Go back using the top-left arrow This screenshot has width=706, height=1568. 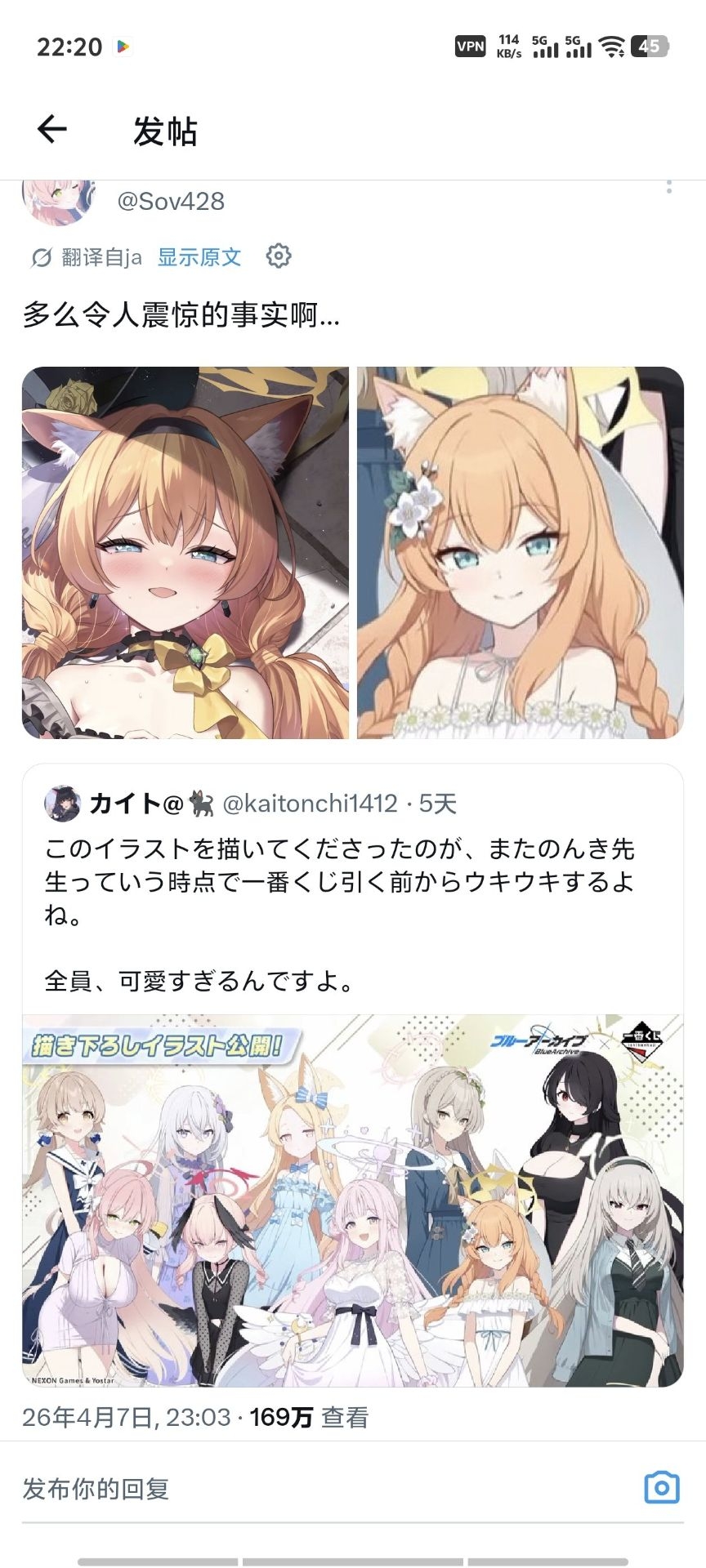[x=52, y=129]
